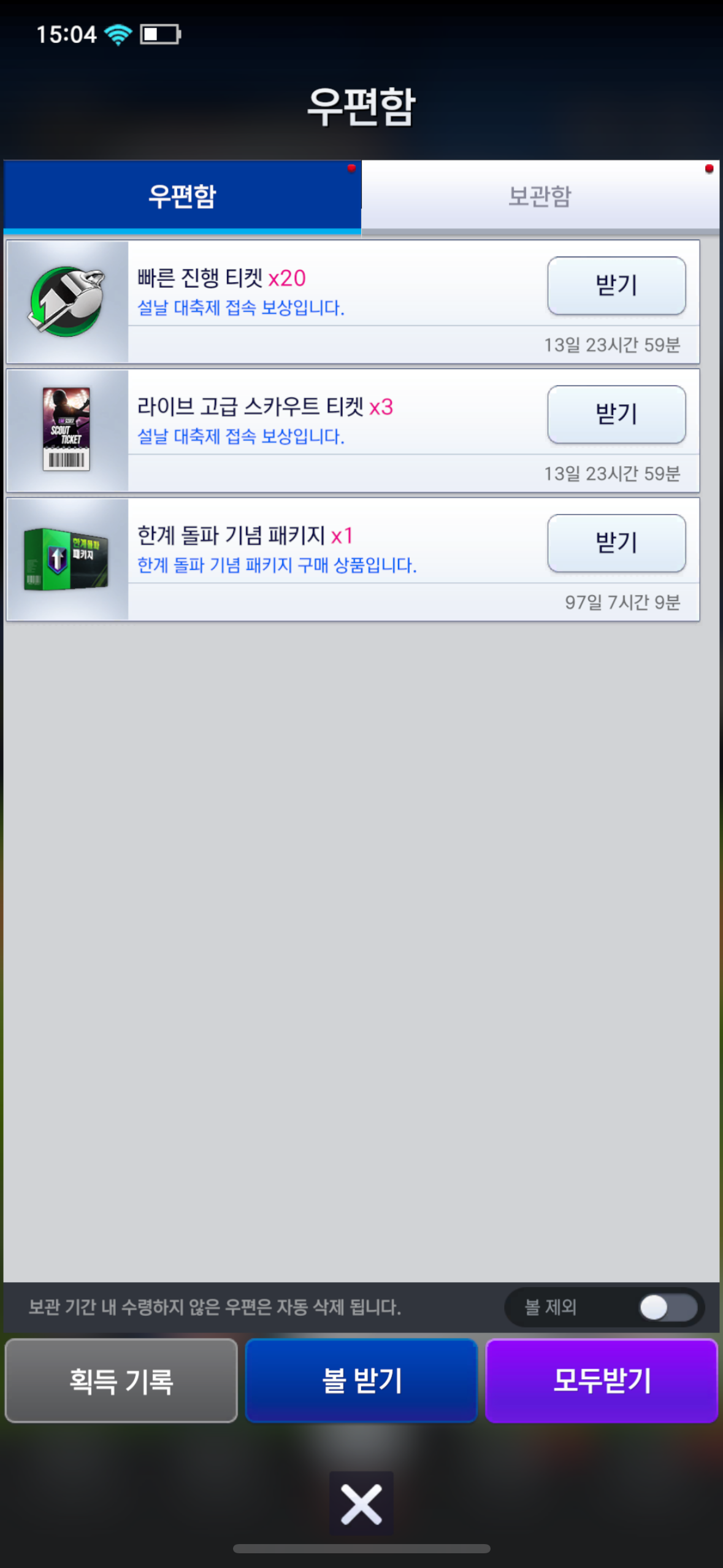Claim the 빠른 진행 티켓 x20 reward
This screenshot has height=1568, width=723.
(616, 286)
